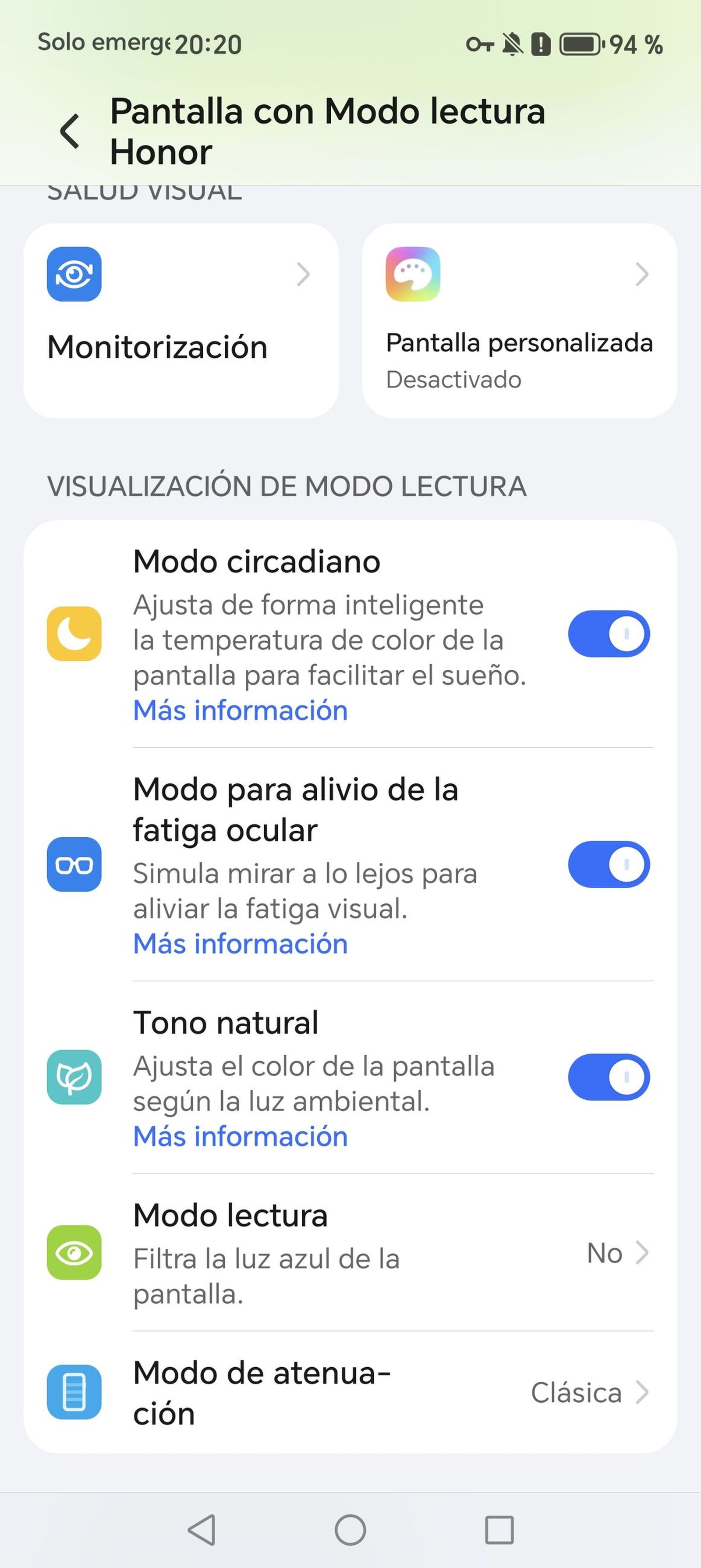Click the Pantalla personalizada palette icon
Viewport: 701px width, 1568px height.
tap(414, 274)
